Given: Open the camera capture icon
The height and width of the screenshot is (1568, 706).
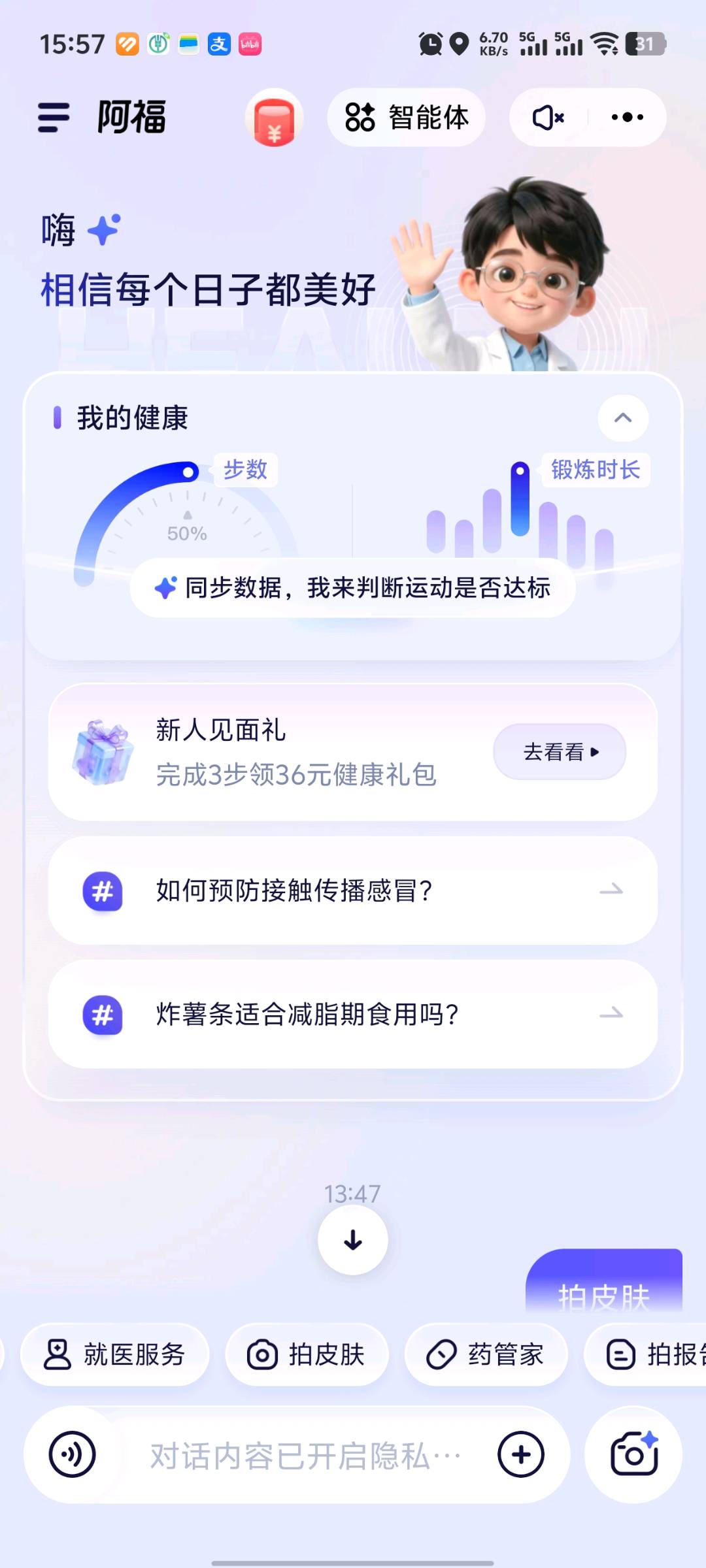Looking at the screenshot, I should (x=631, y=1454).
